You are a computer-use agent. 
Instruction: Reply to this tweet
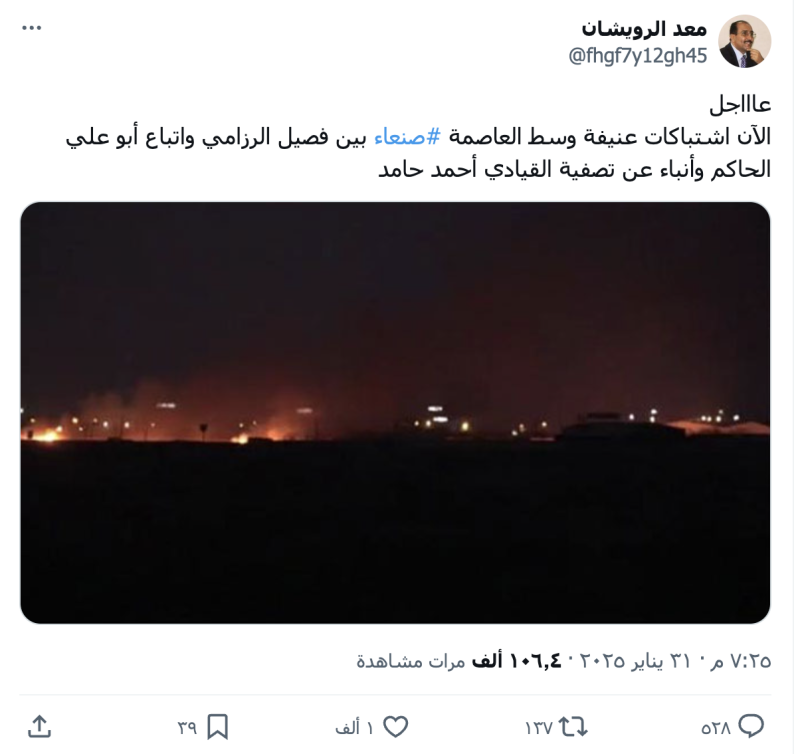point(750,726)
